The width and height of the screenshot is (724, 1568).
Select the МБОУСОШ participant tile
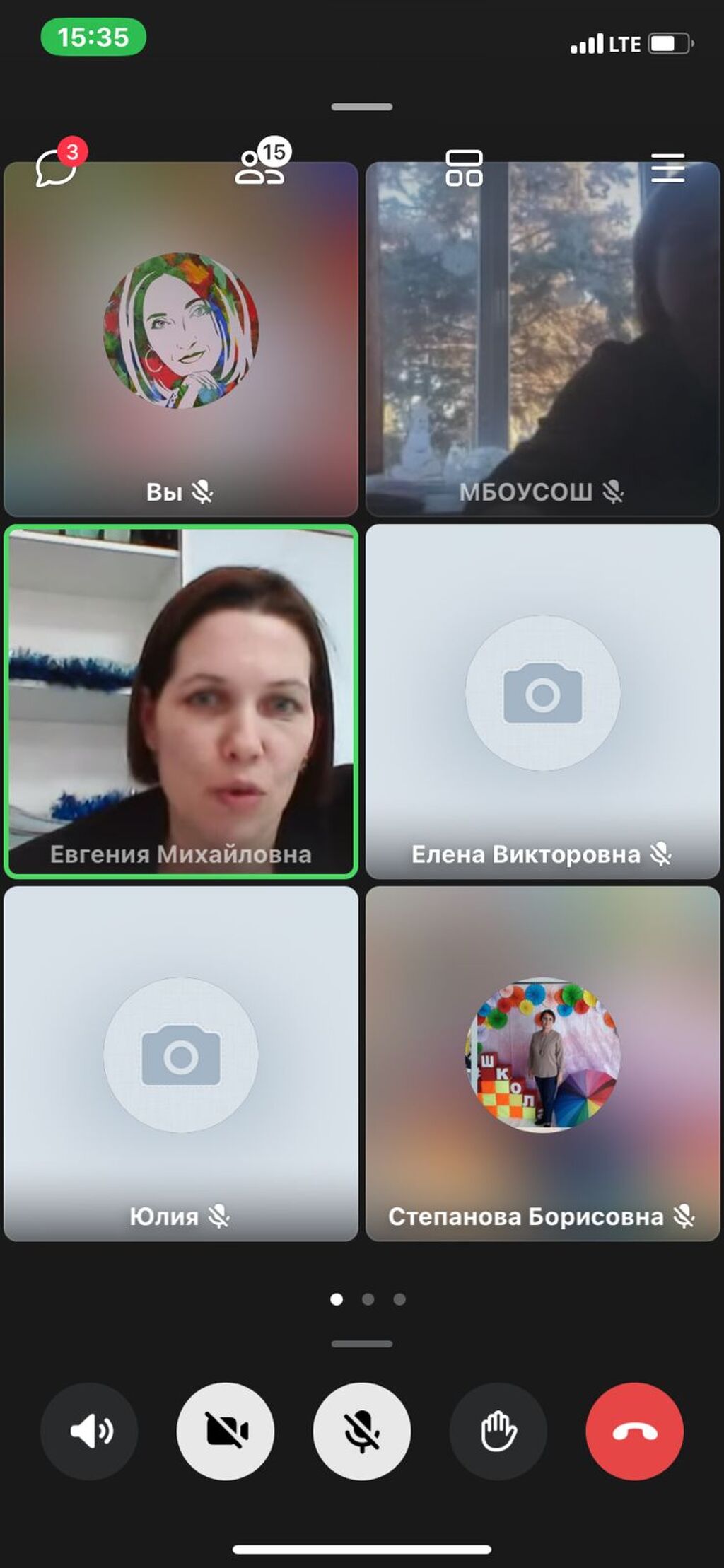[542, 339]
